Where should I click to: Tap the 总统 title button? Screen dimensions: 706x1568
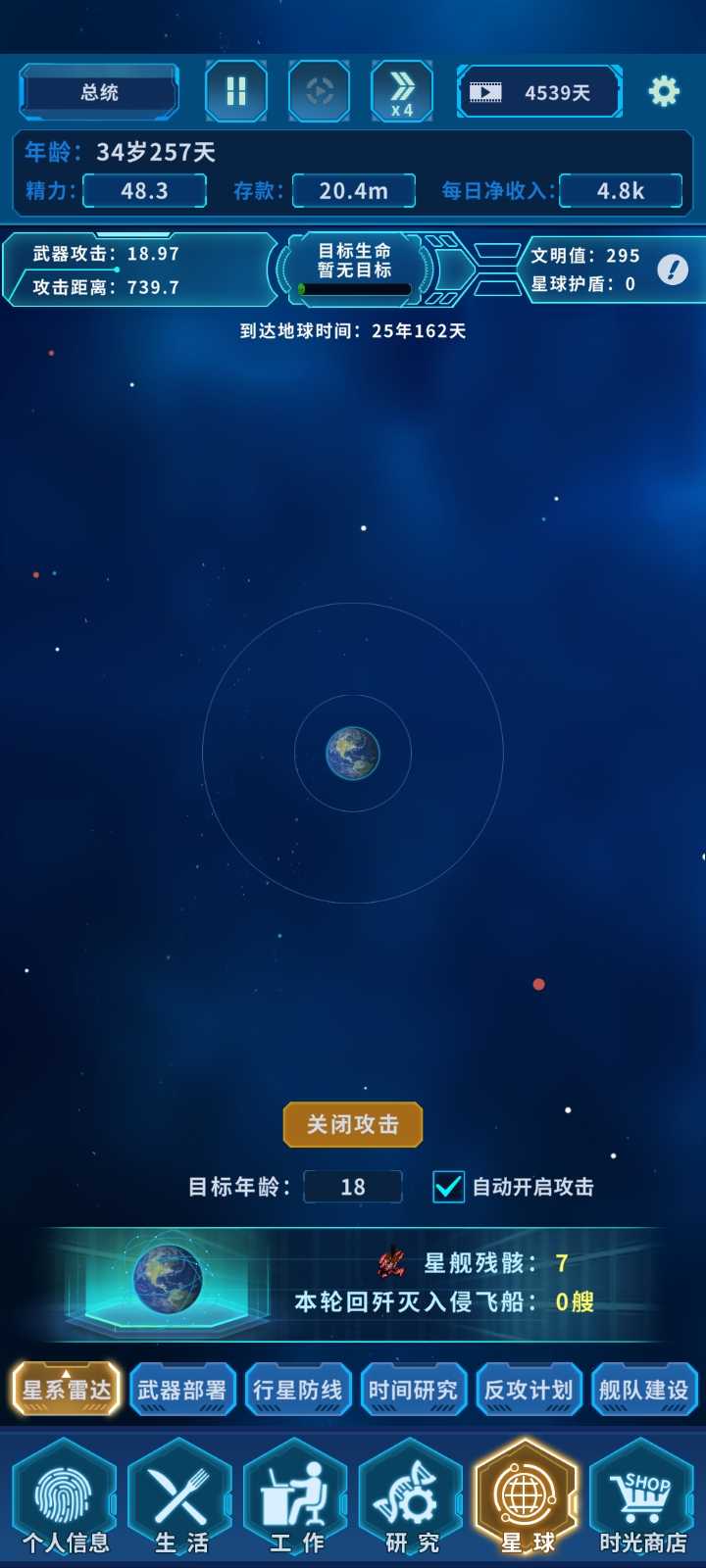pyautogui.click(x=99, y=92)
